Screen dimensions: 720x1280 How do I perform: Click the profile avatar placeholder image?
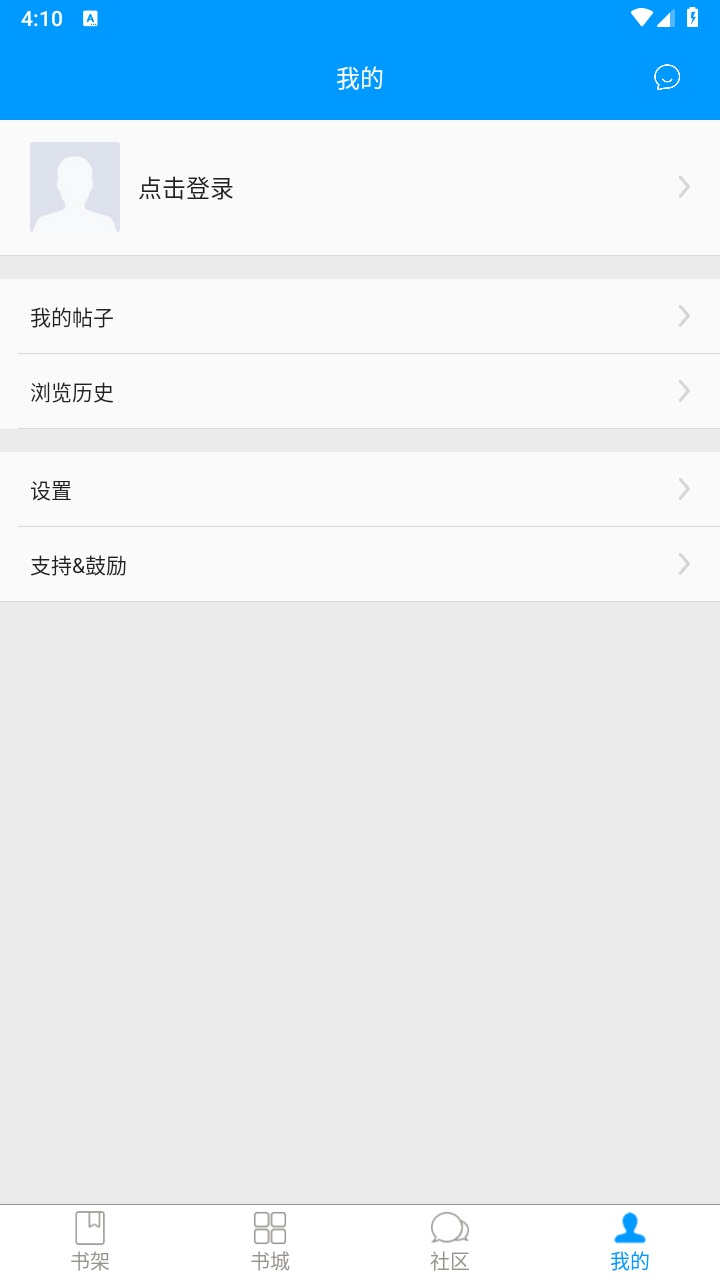tap(75, 188)
